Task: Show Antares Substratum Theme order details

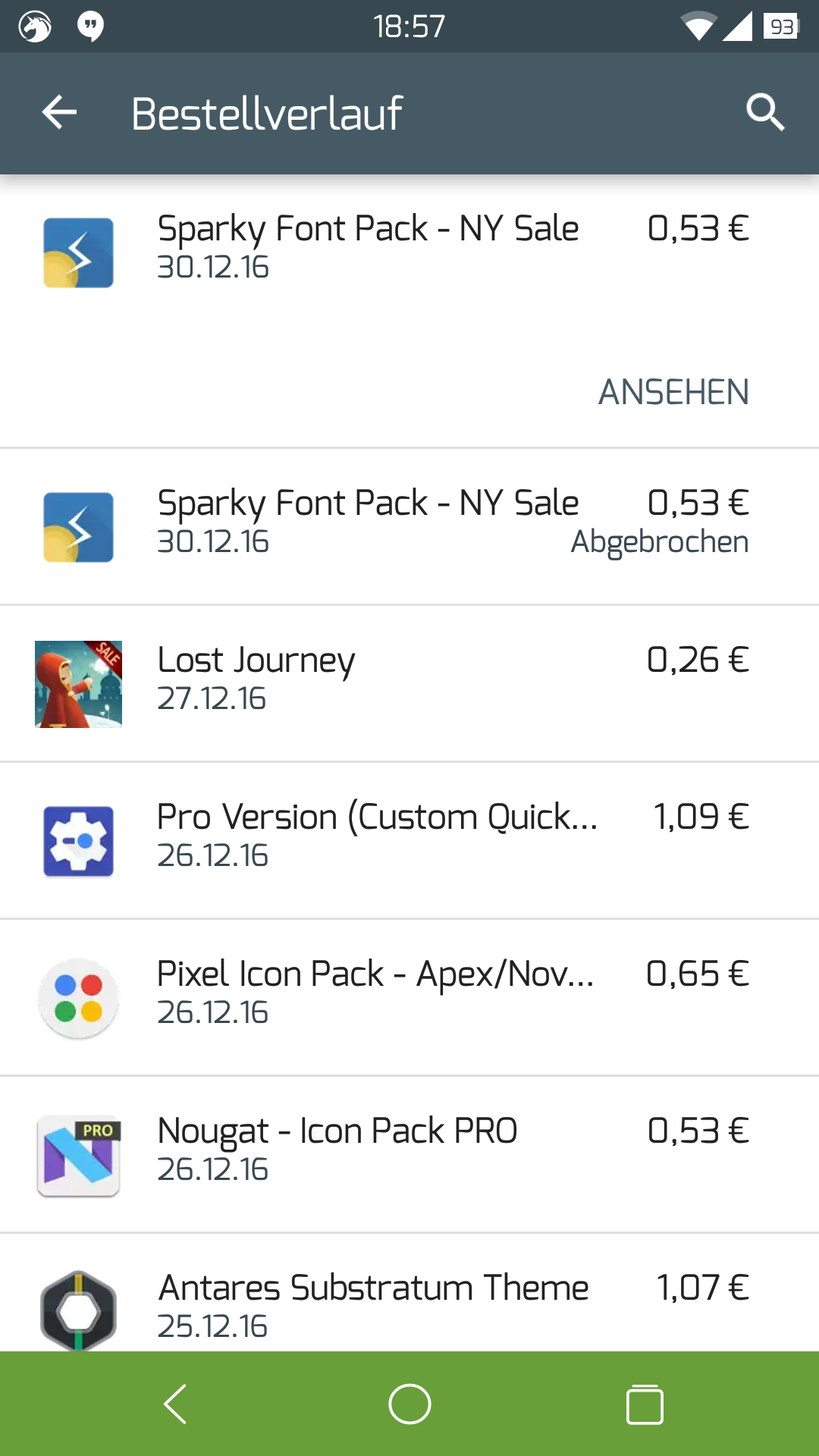Action: pos(409,1303)
